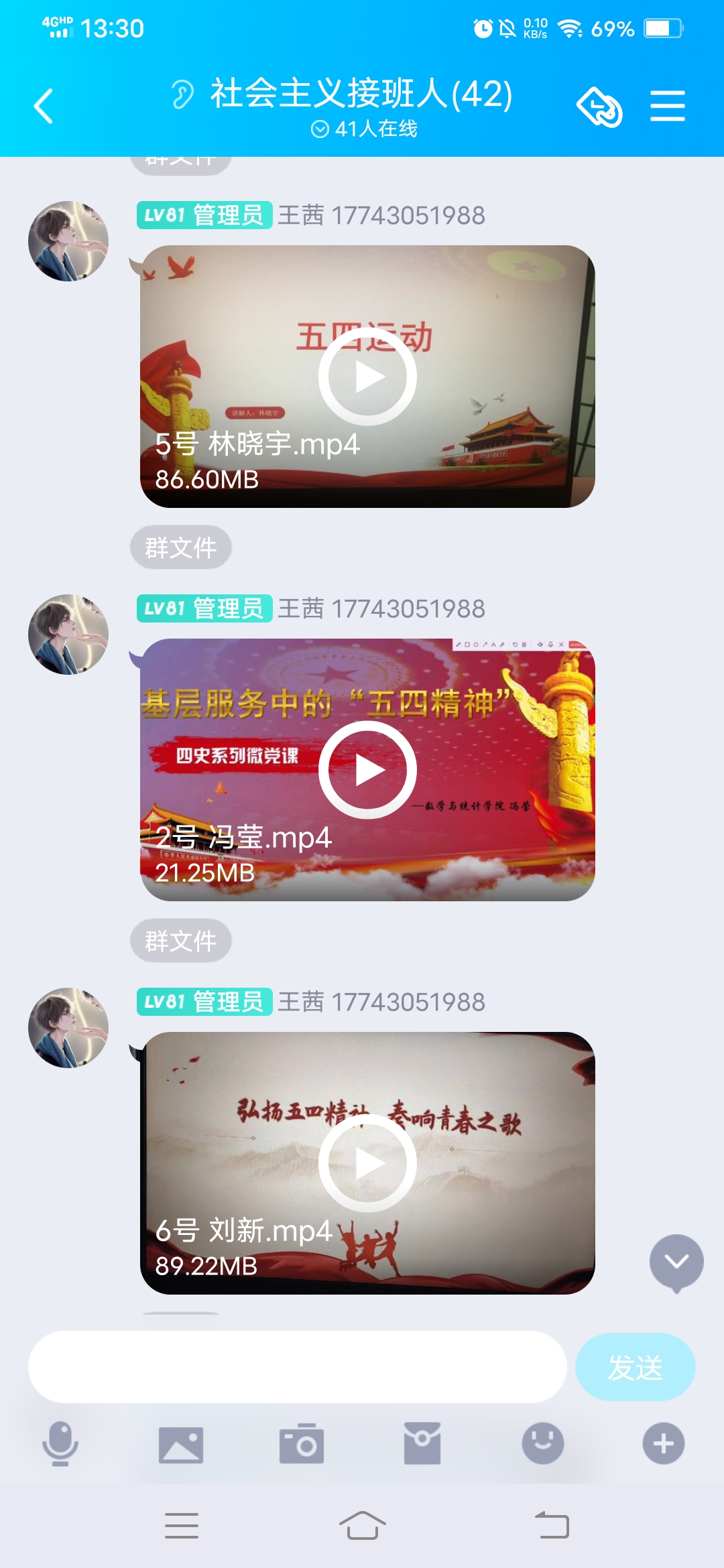The width and height of the screenshot is (724, 1568).
Task: View the avatar of 王茜 above 冯莹 video
Action: point(68,635)
